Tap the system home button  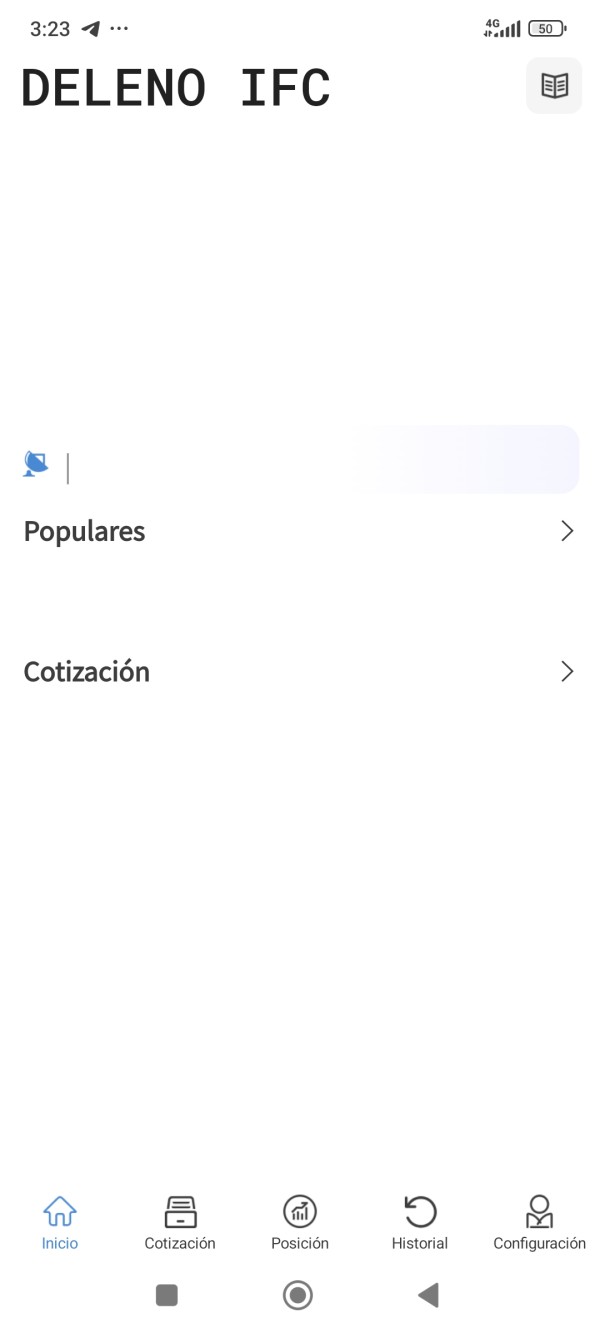298,1295
